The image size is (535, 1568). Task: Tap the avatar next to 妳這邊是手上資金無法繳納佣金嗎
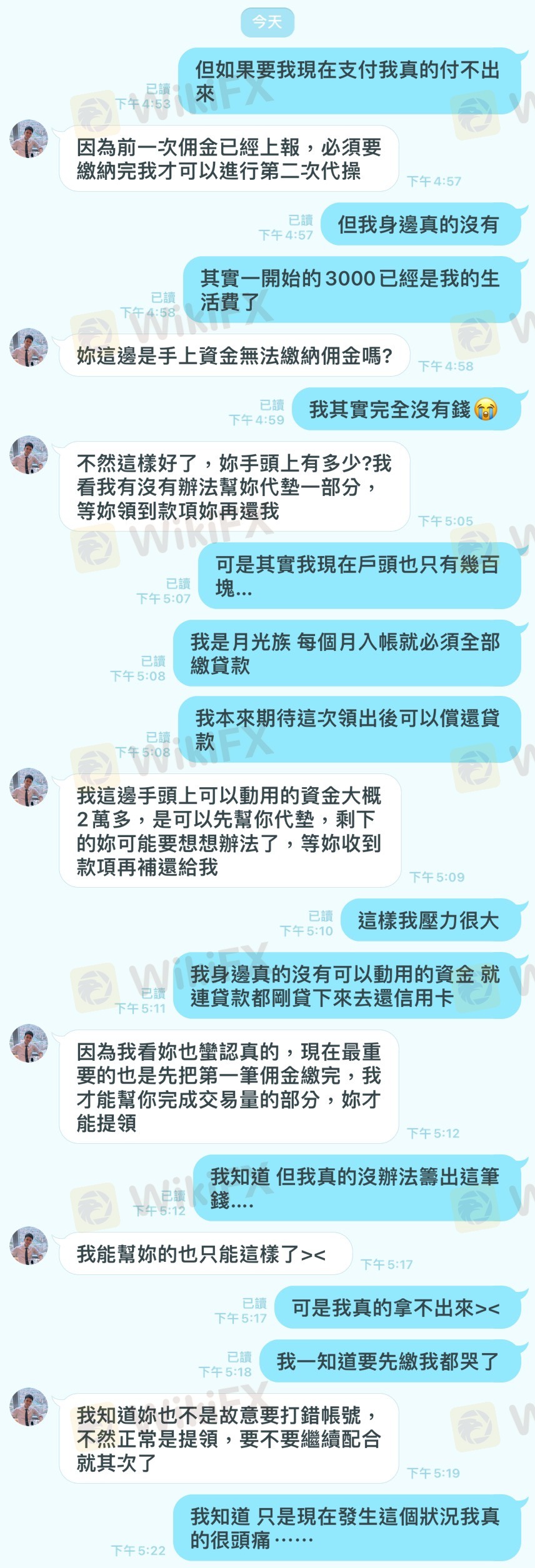29,347
